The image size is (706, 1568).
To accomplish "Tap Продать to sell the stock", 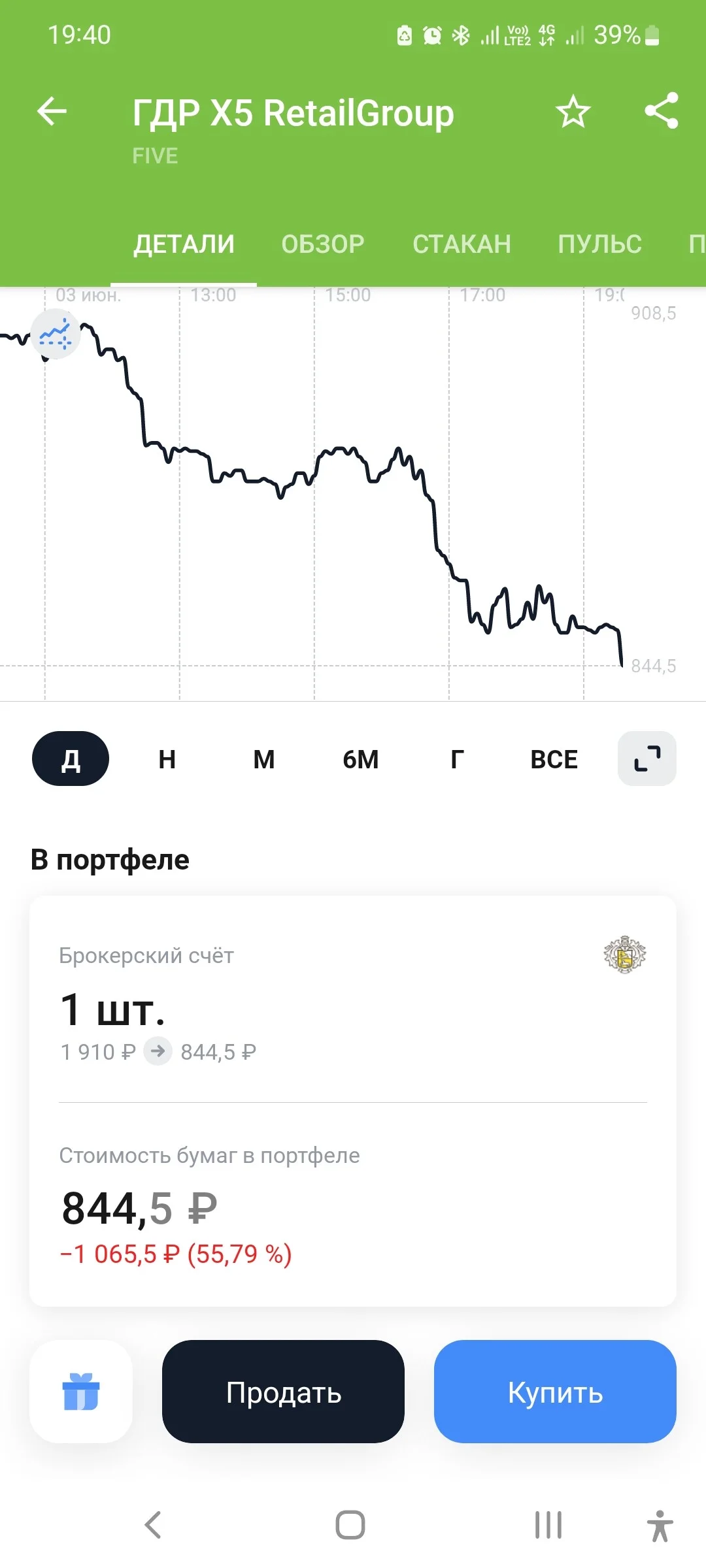I will [283, 1392].
